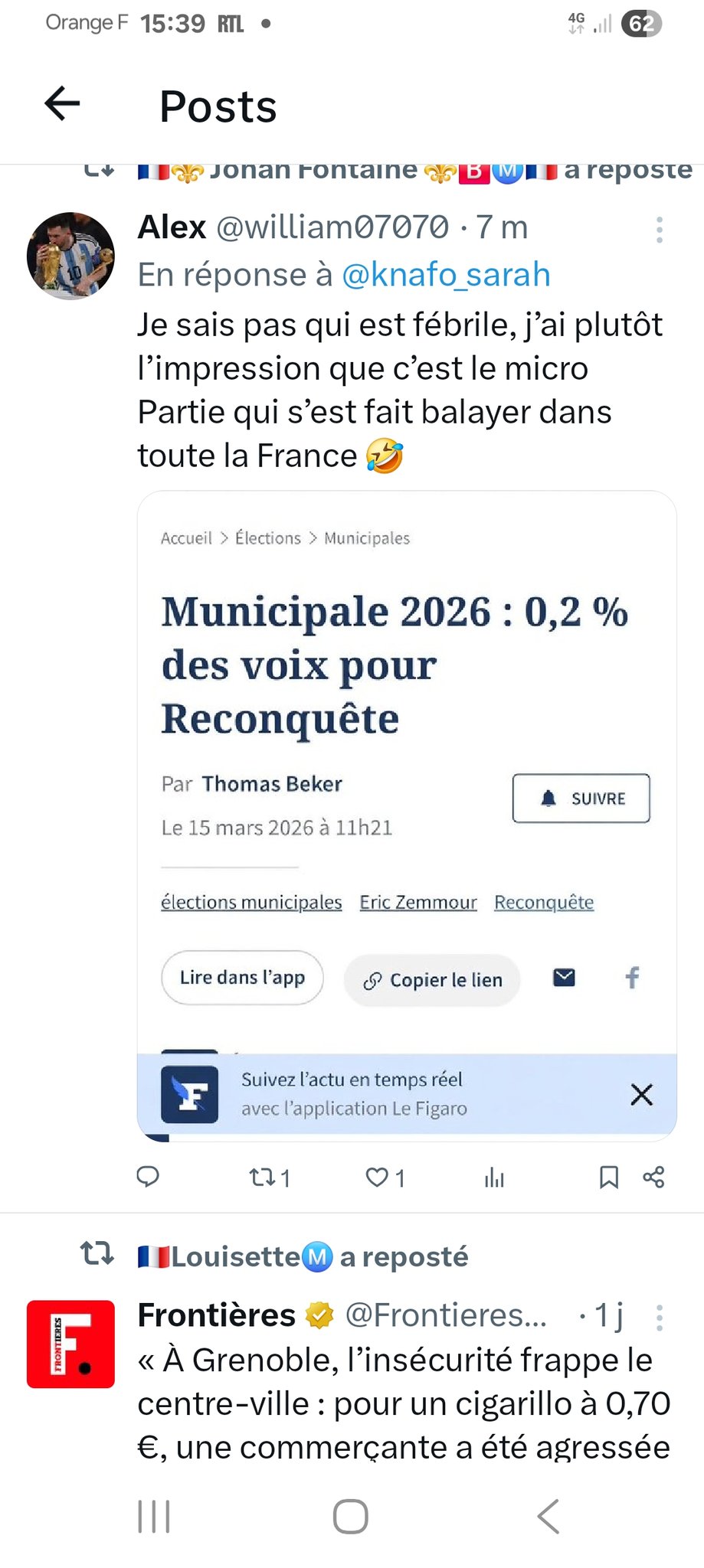Open Alex's profile picture
The height and width of the screenshot is (1568, 704).
click(70, 256)
